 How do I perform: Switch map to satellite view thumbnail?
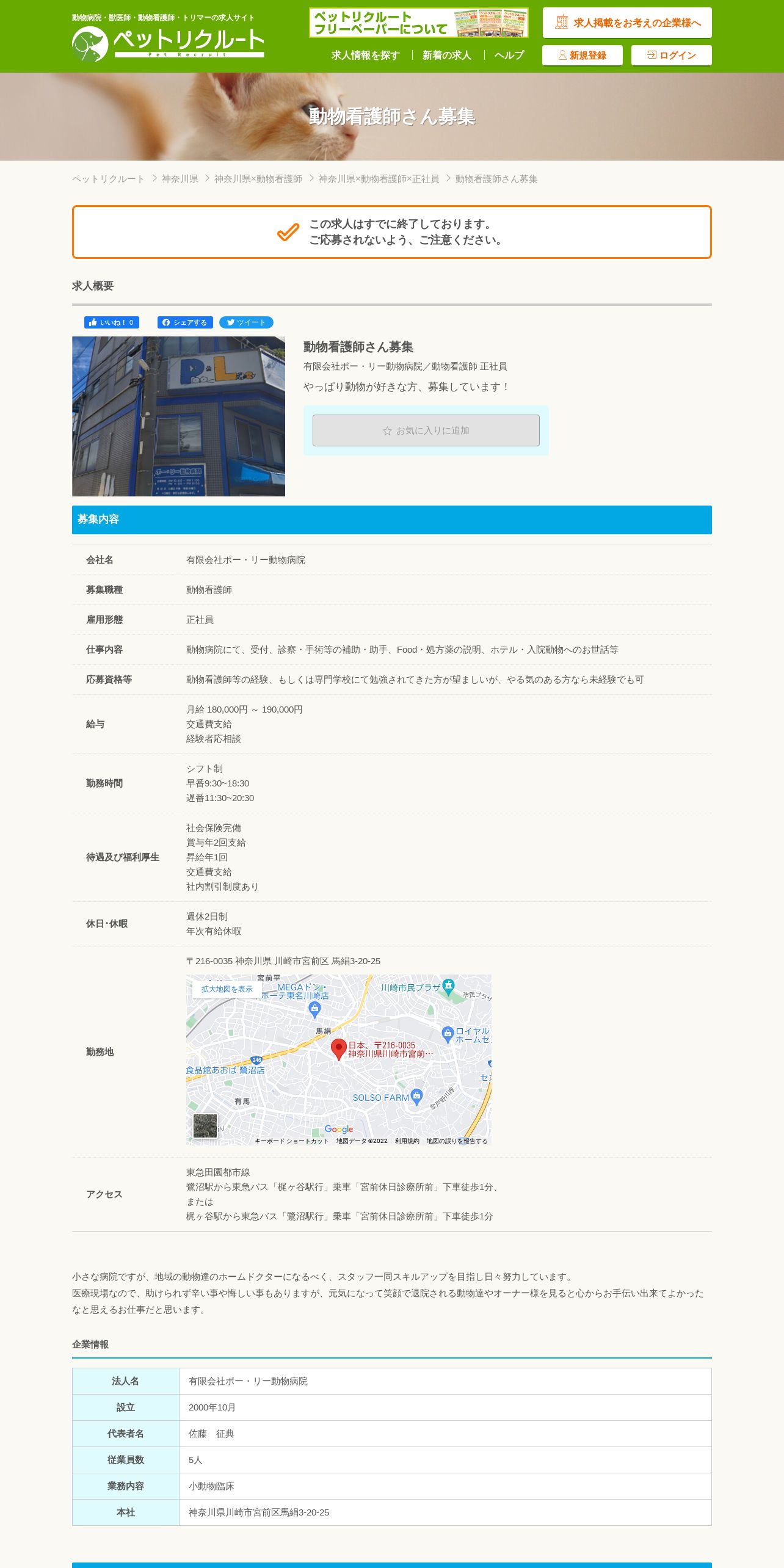[205, 1126]
